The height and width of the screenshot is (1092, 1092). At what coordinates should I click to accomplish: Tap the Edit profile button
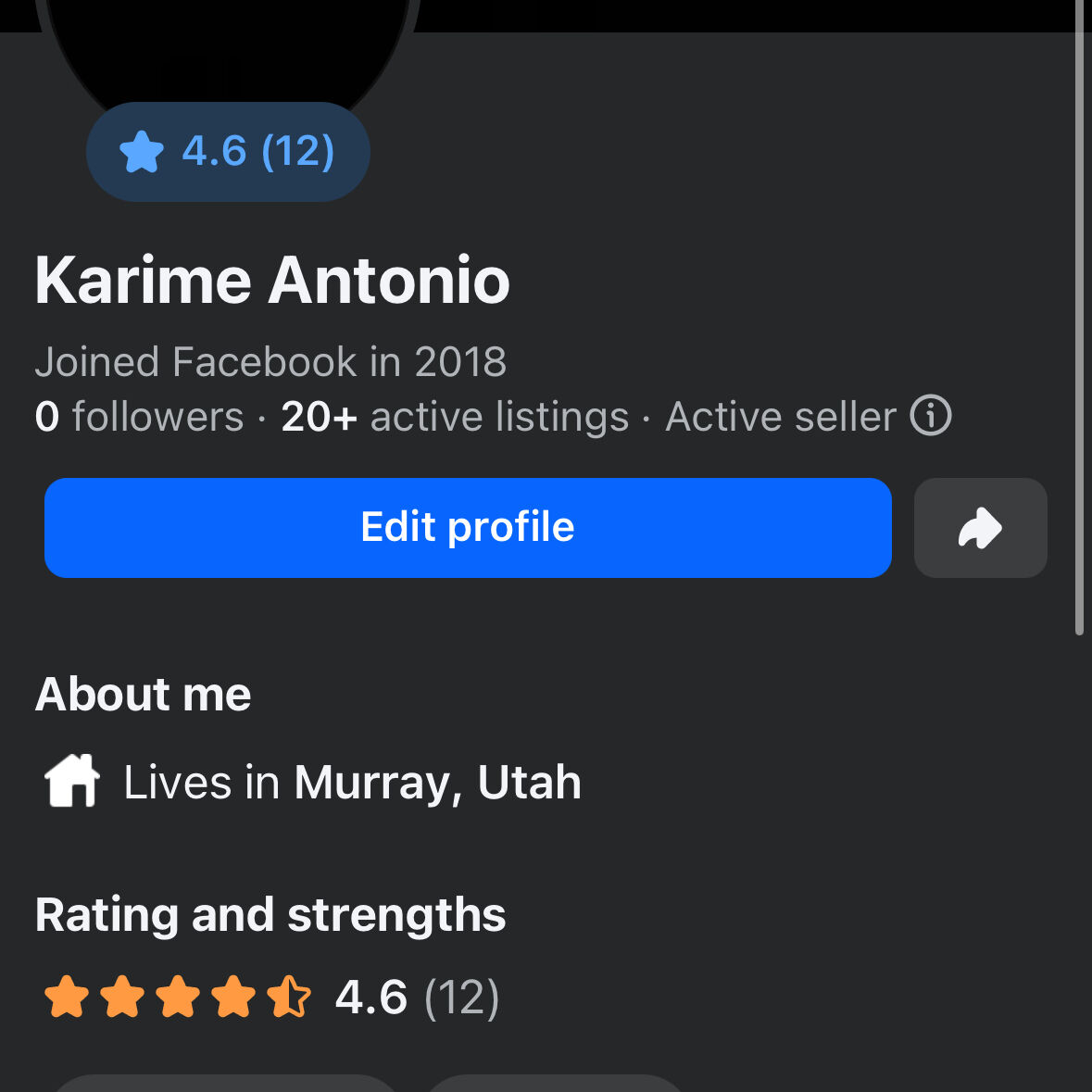[468, 527]
